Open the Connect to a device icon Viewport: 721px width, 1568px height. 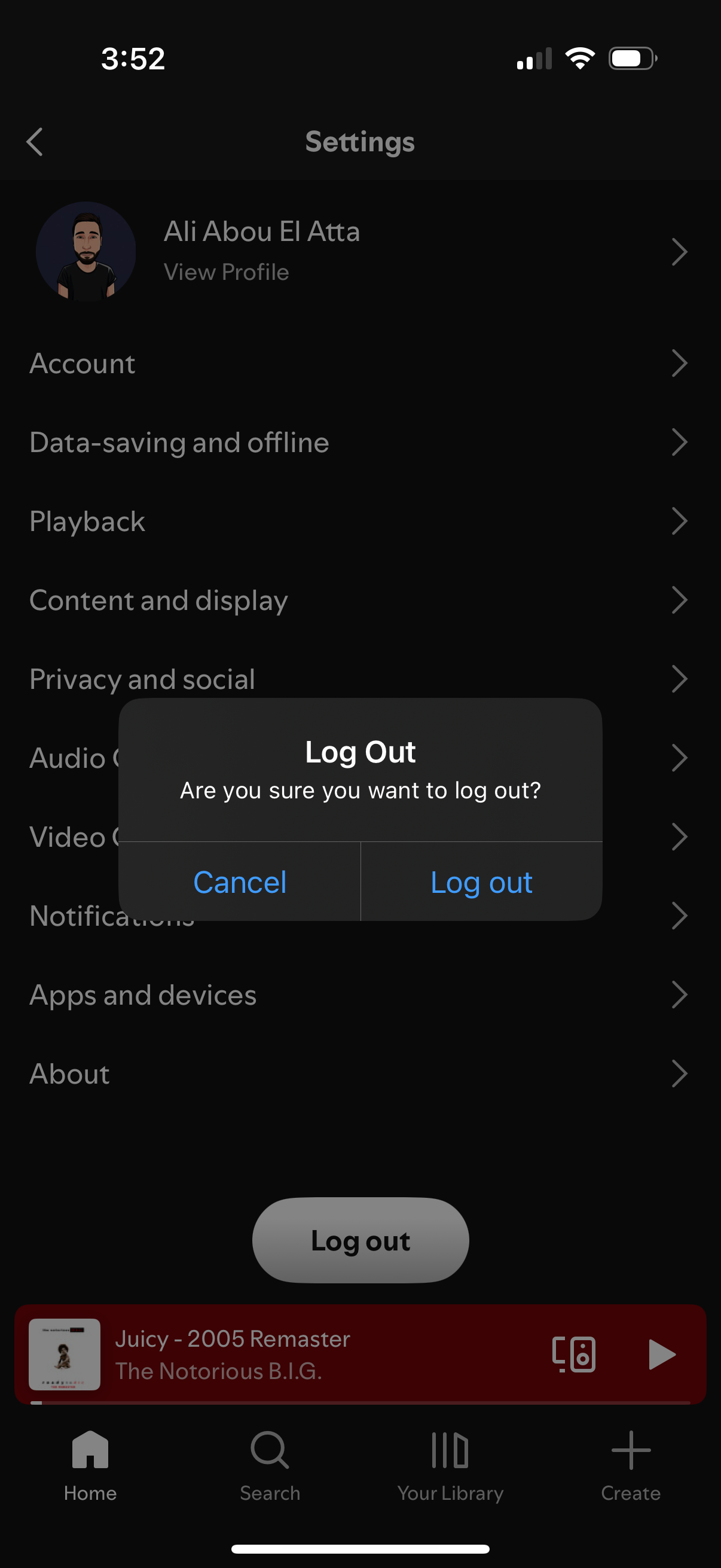click(x=575, y=1354)
